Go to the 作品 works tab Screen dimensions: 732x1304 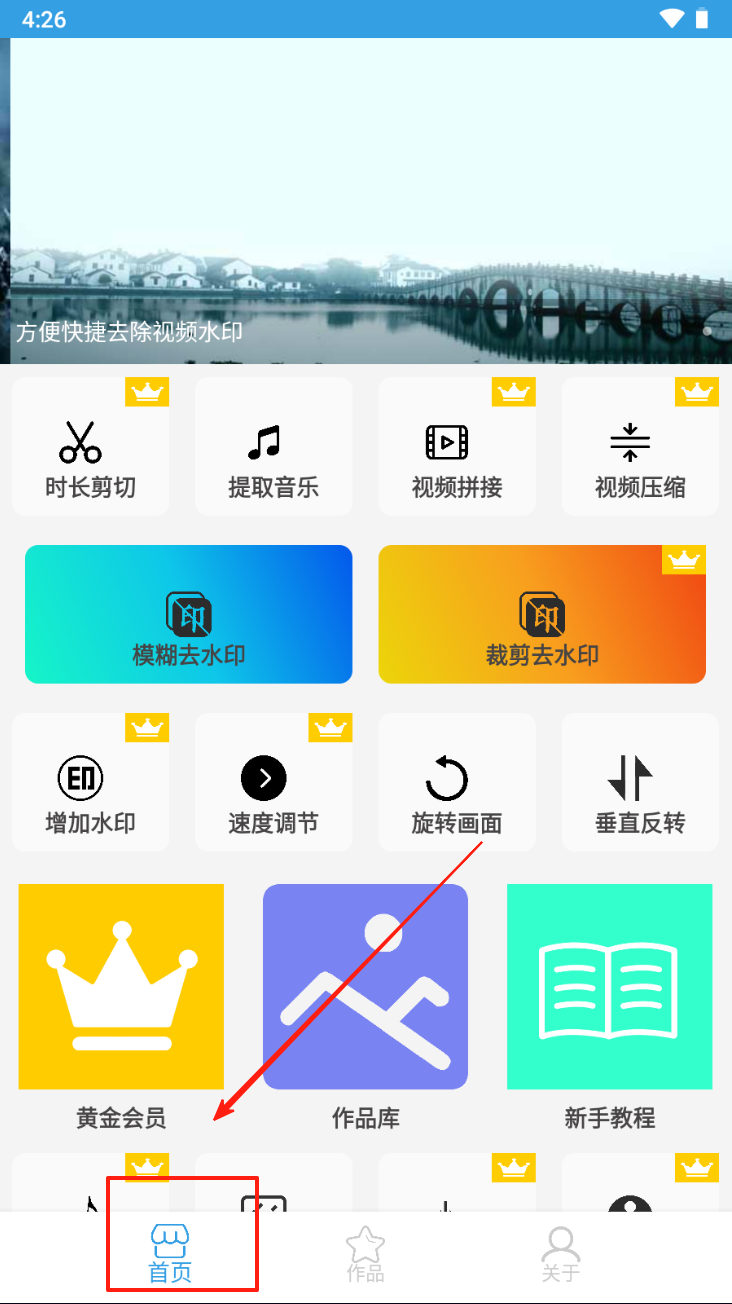[365, 1254]
